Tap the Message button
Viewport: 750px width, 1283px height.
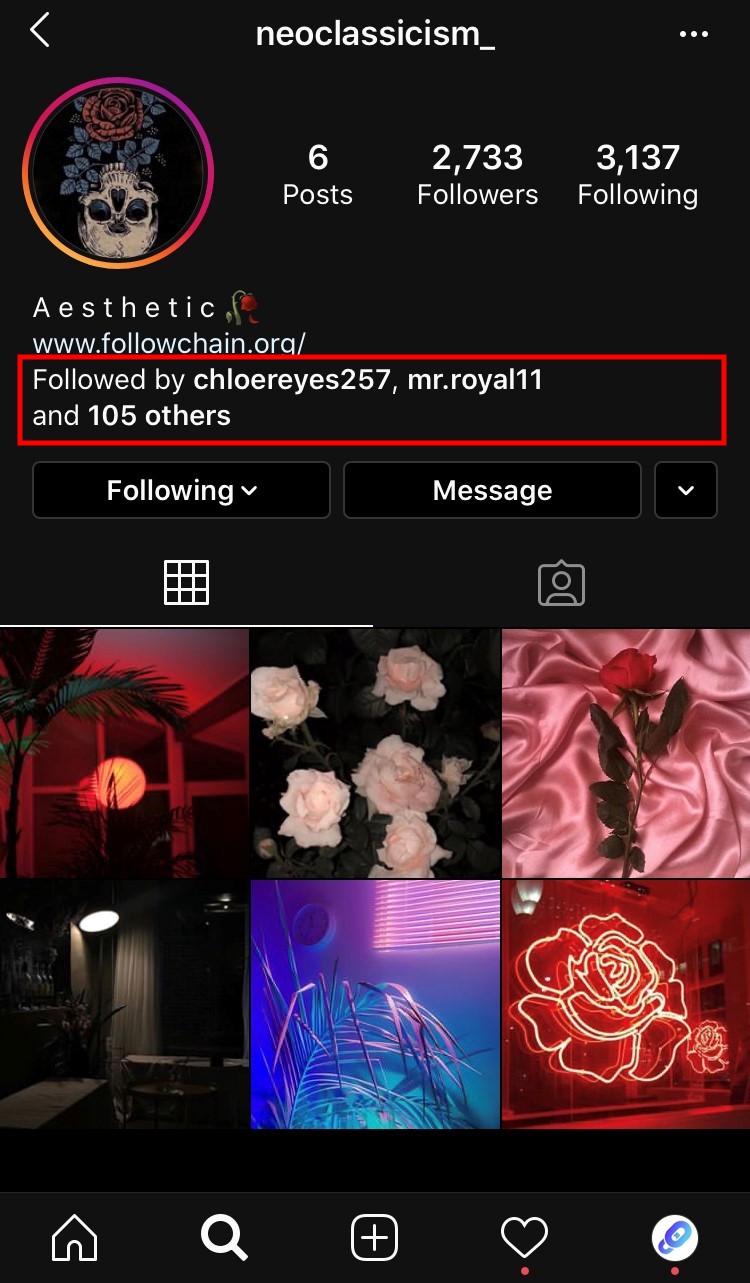(x=492, y=490)
